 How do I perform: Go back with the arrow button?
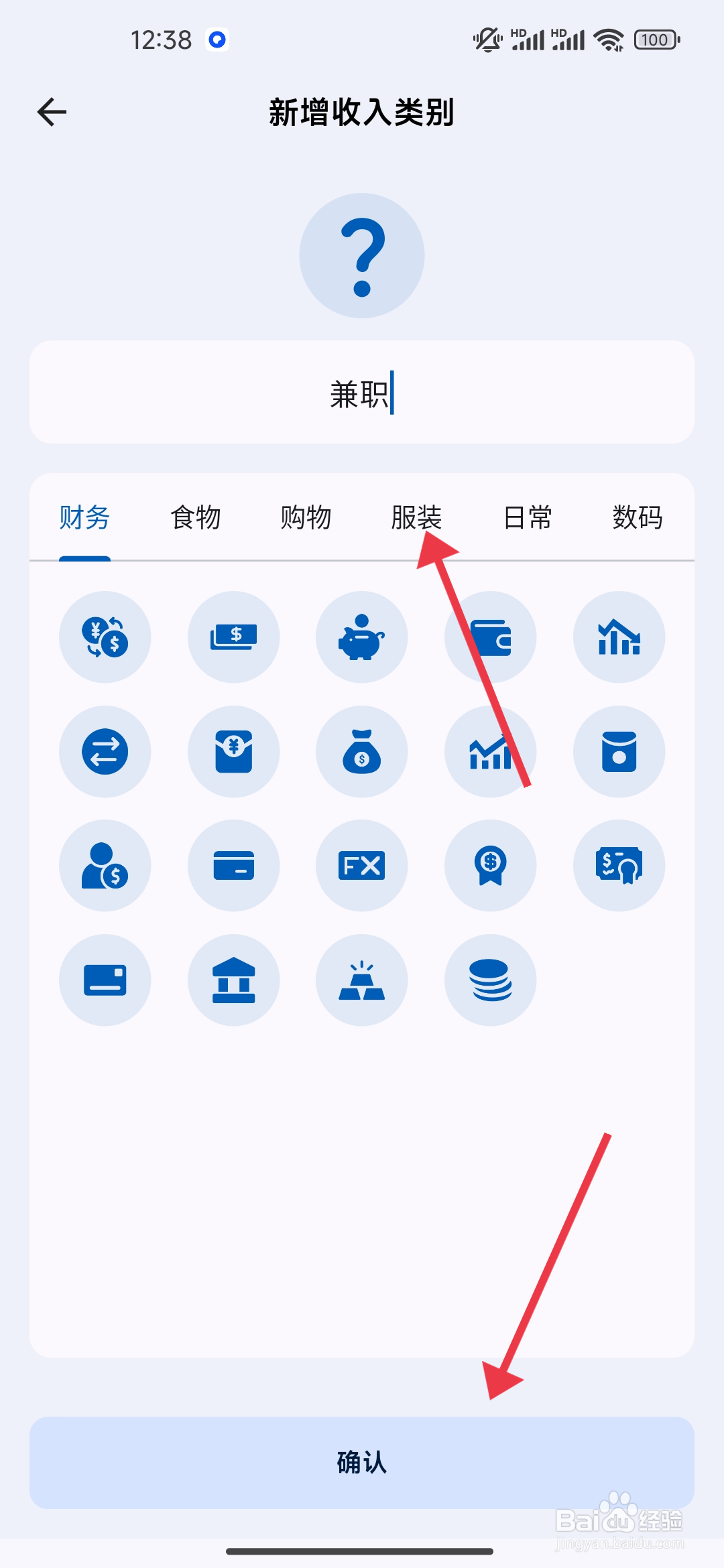[x=51, y=111]
